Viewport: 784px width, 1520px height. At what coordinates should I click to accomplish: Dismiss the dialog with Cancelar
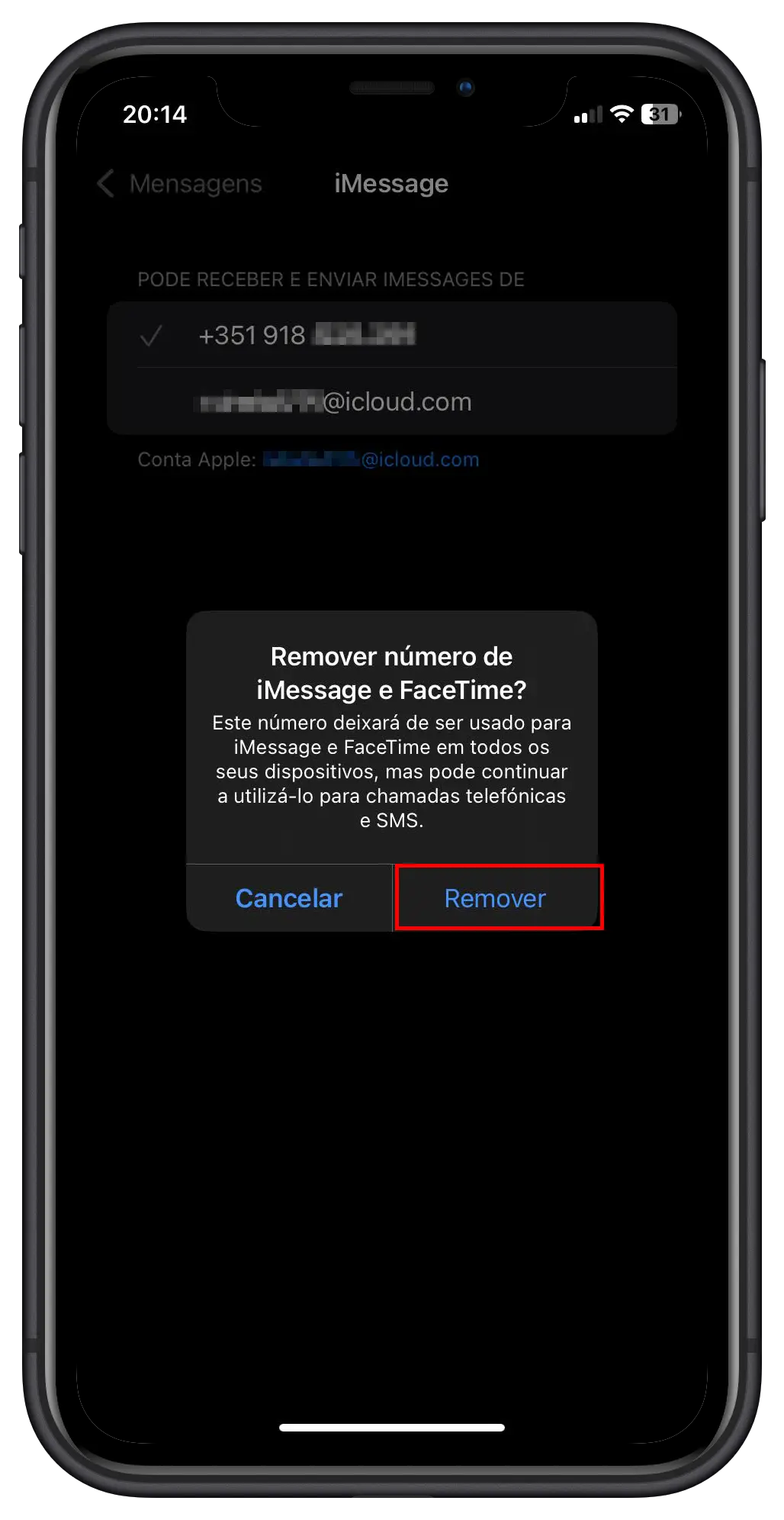(289, 898)
